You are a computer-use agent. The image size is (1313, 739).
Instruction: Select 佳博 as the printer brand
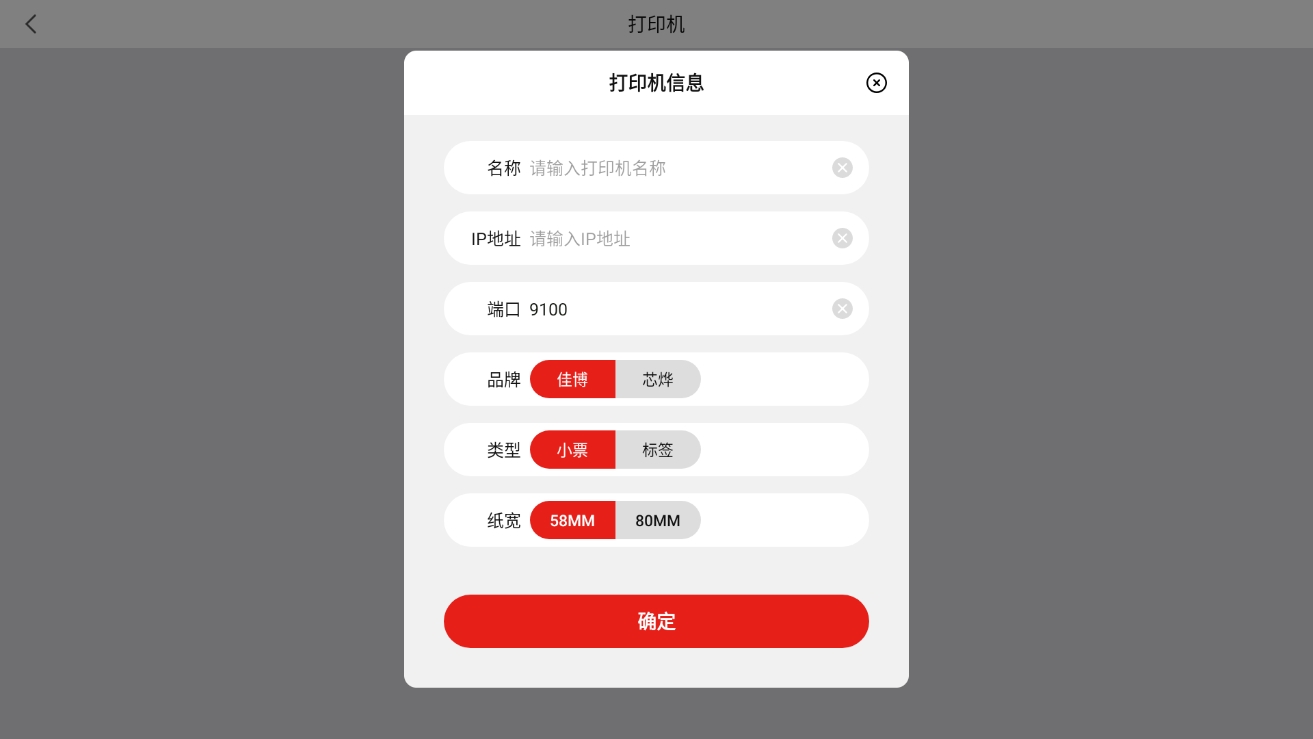[x=572, y=380]
